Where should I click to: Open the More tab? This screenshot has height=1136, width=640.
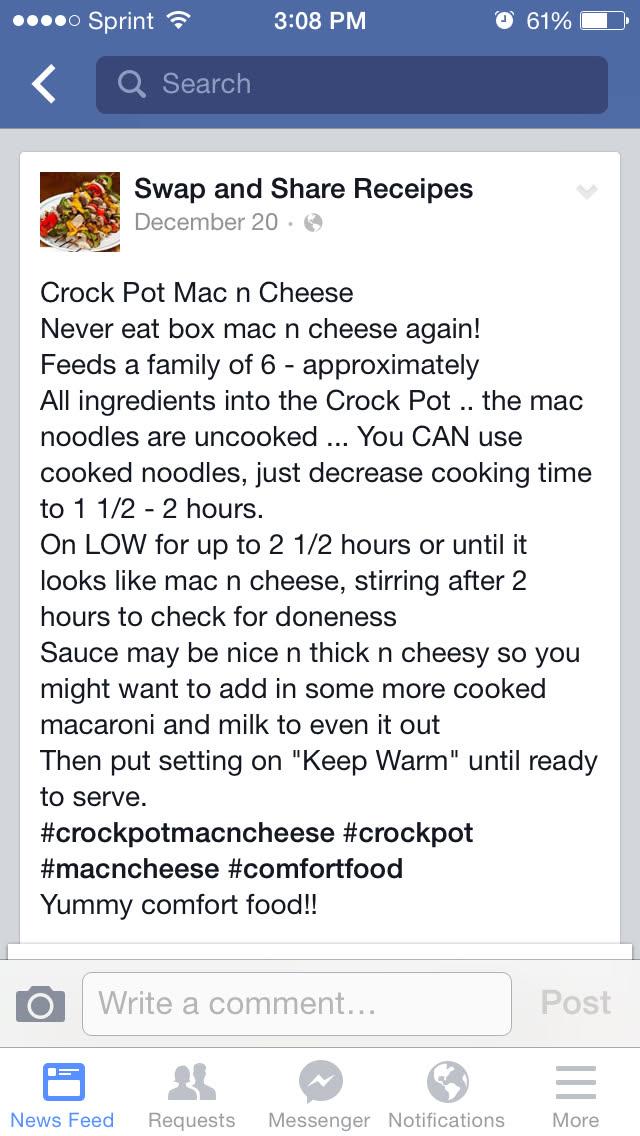click(x=575, y=1095)
